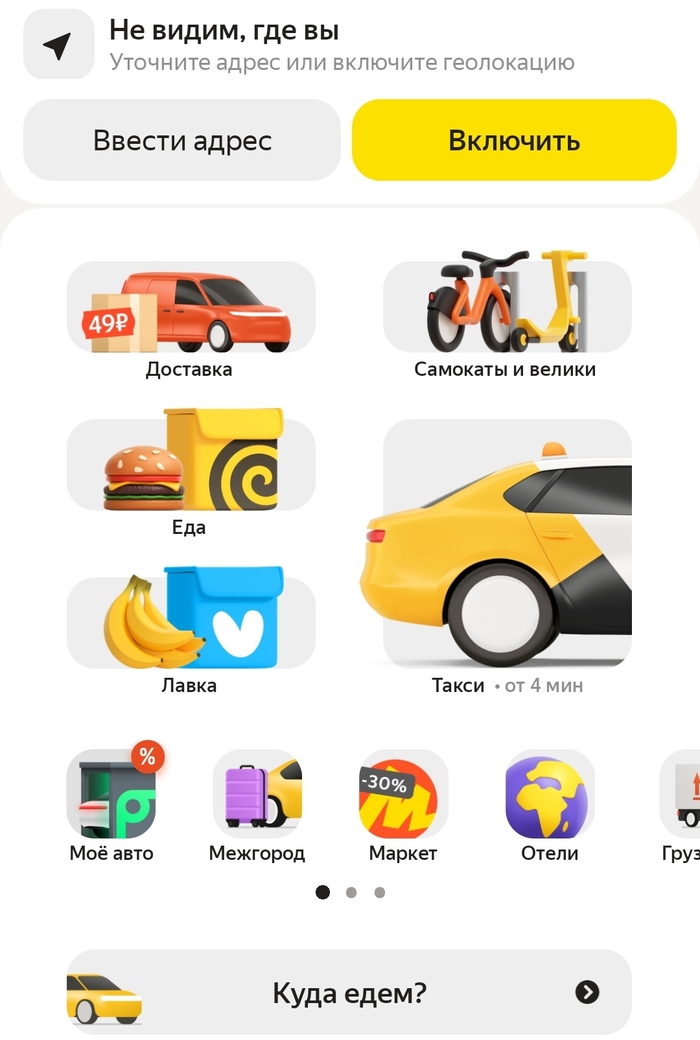Viewport: 700px width, 1040px height.
Task: Select the Межгород service
Action: tap(257, 795)
